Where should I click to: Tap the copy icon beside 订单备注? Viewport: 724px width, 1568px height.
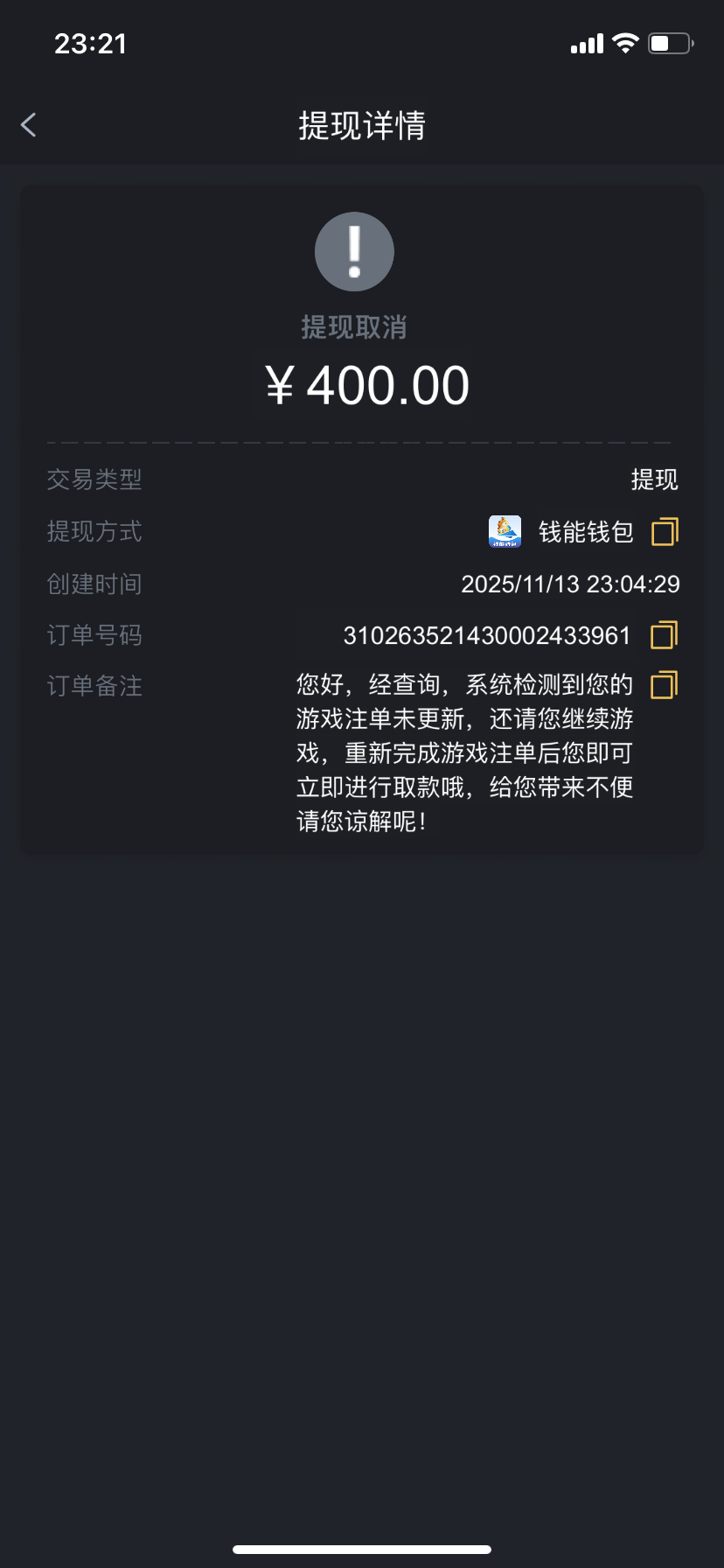tap(663, 686)
